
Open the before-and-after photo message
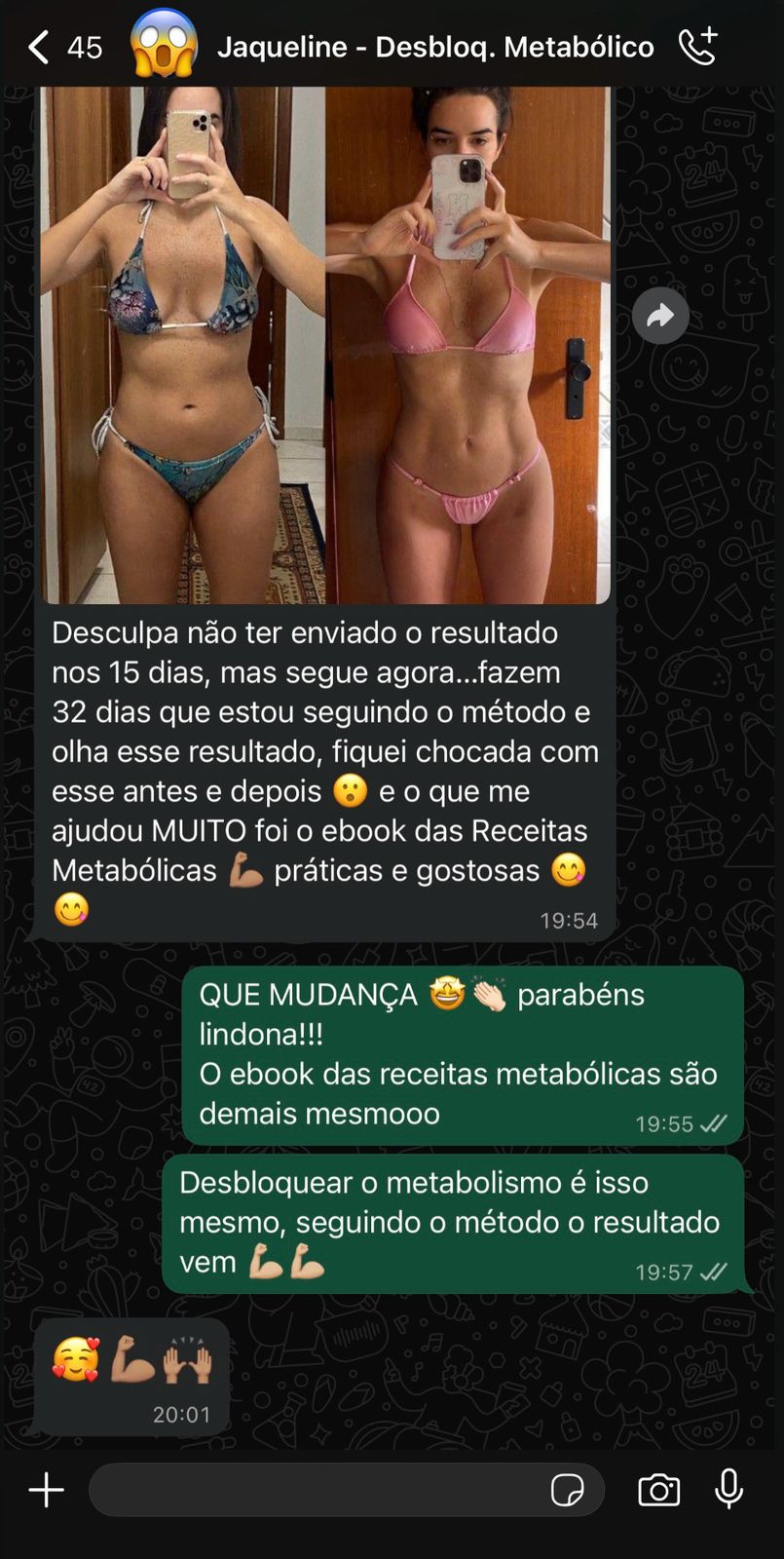coord(325,346)
